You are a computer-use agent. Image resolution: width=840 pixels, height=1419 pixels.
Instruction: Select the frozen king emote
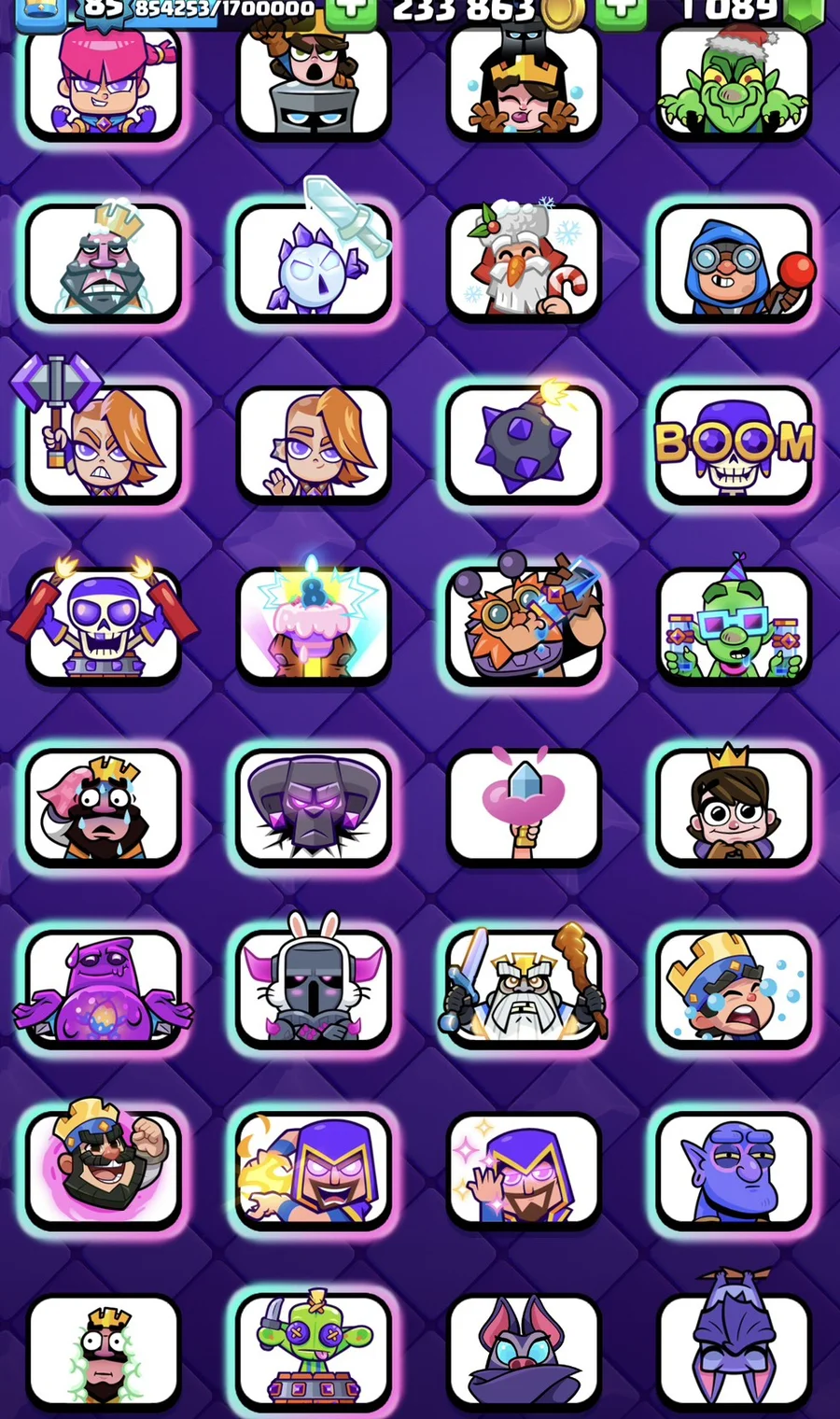click(x=104, y=261)
